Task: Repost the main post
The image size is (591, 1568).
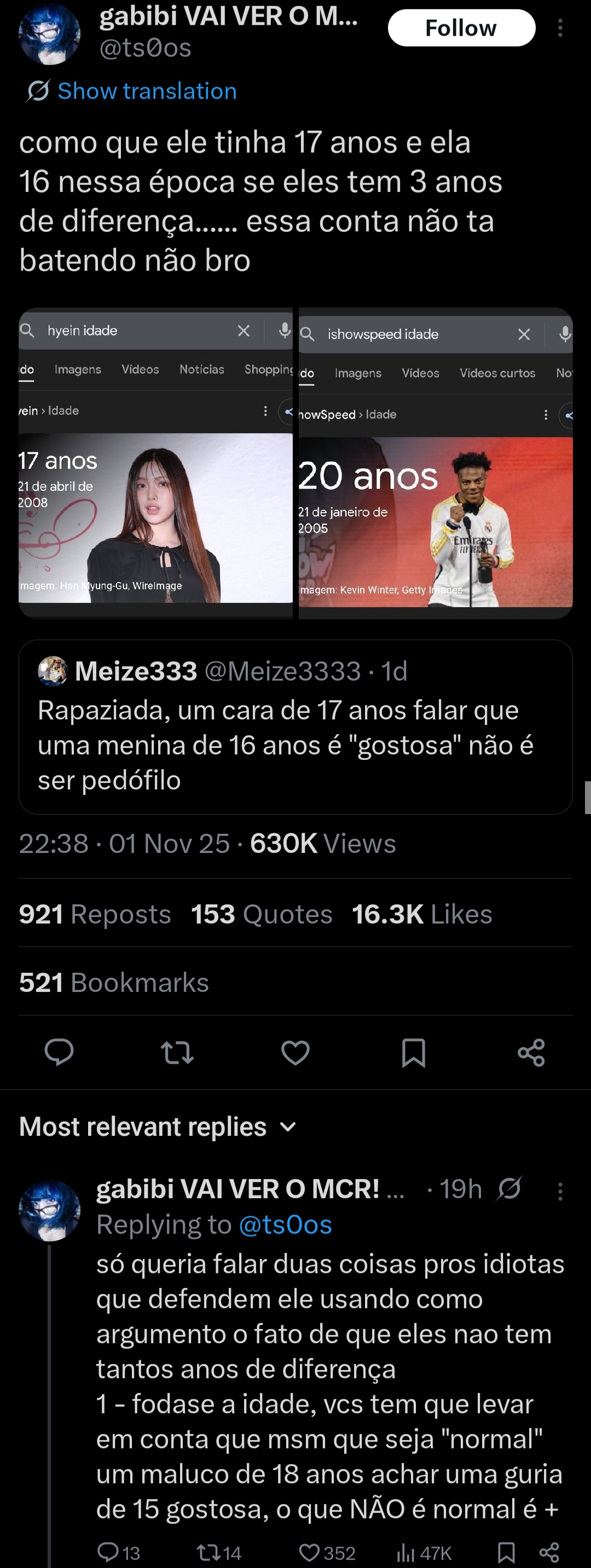Action: click(x=177, y=1053)
